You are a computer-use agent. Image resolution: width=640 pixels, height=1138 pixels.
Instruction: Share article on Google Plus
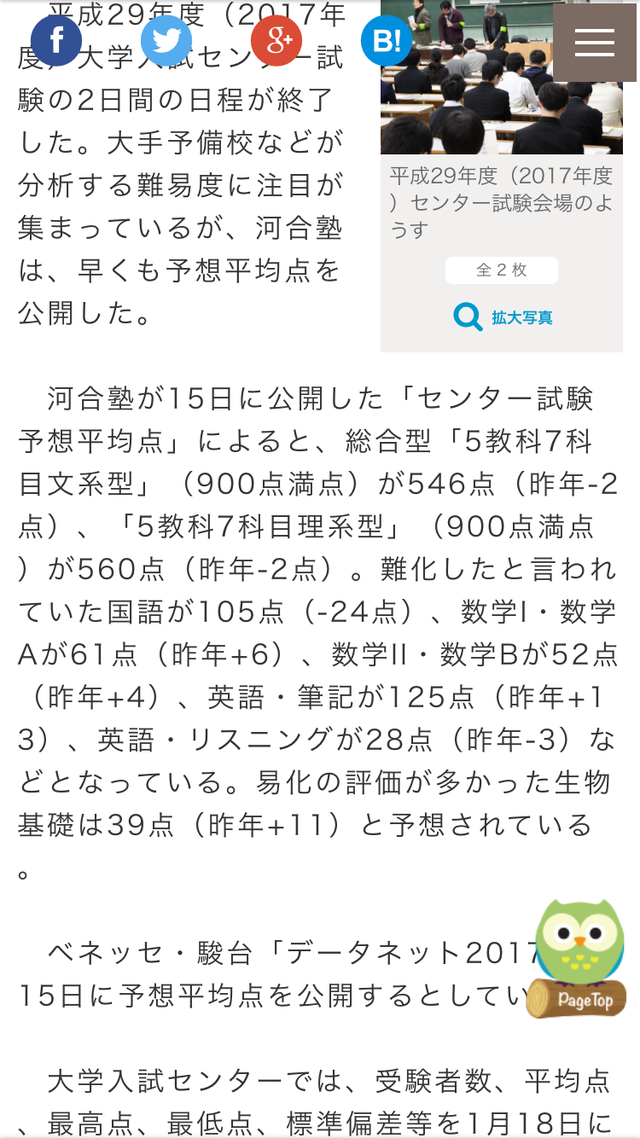[276, 41]
